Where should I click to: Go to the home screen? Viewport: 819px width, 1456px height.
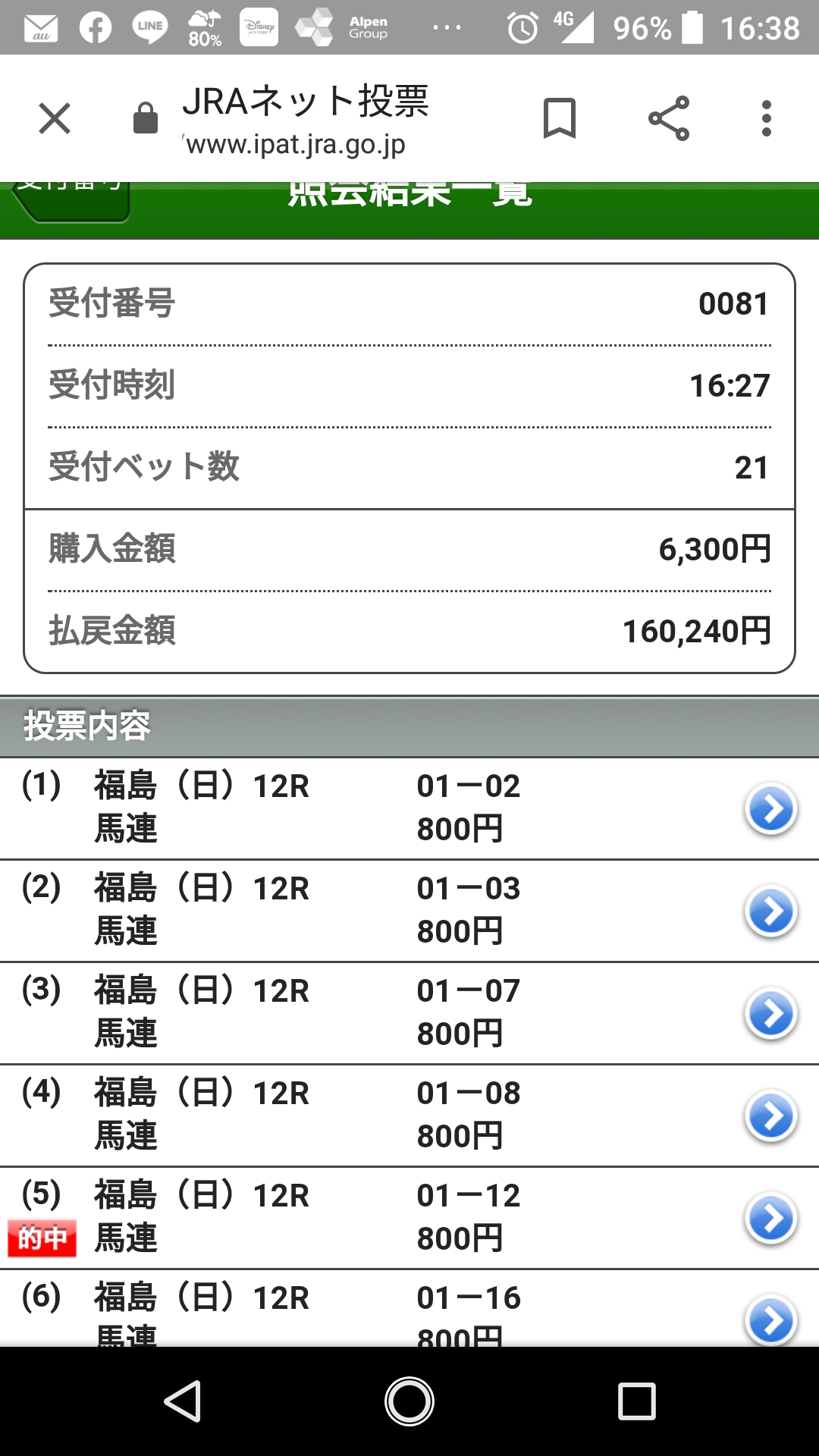[409, 1401]
